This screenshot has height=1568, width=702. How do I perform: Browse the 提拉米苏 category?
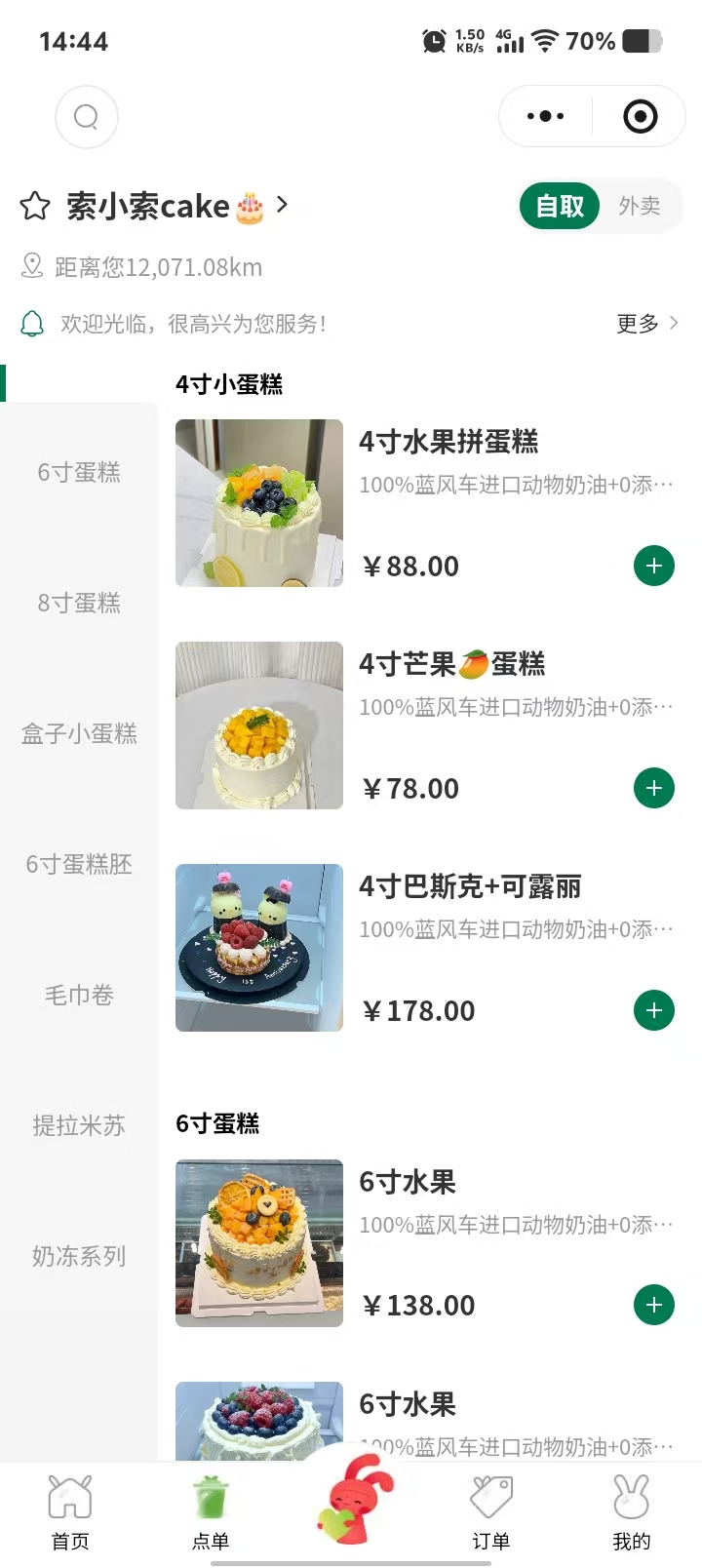click(79, 1125)
